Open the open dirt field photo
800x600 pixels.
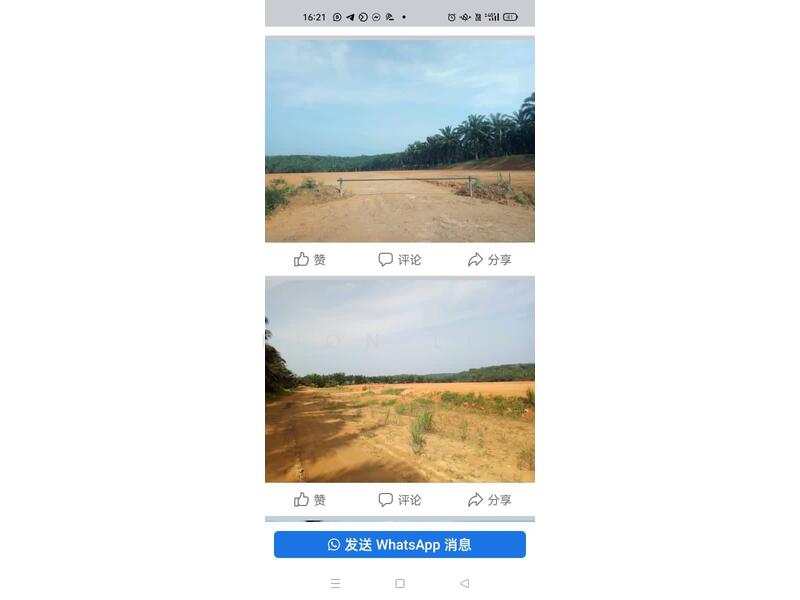(x=400, y=380)
